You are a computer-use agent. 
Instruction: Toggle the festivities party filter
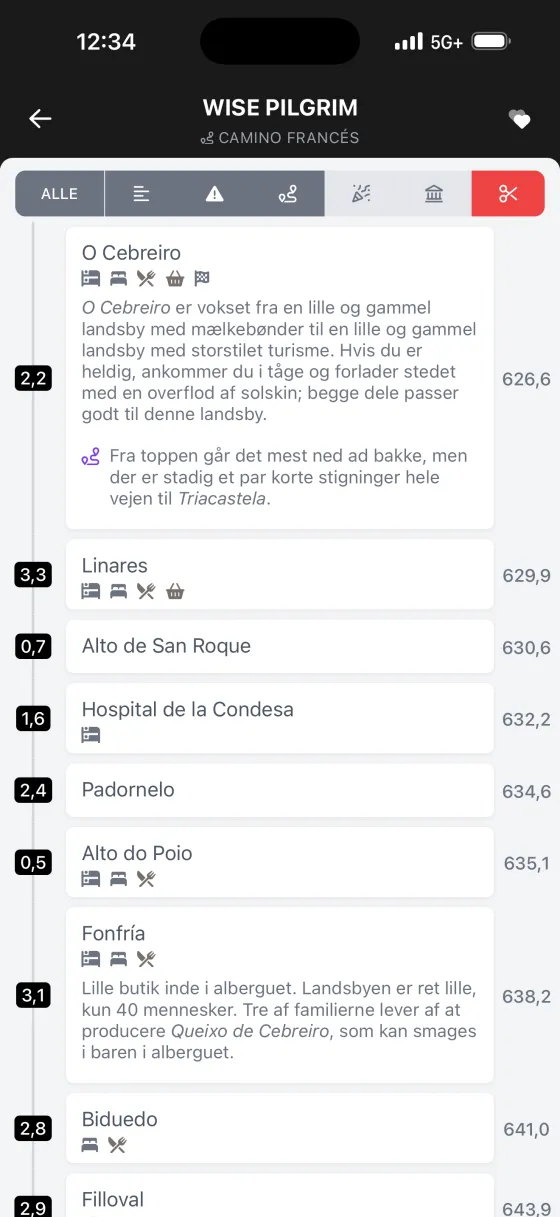(361, 194)
